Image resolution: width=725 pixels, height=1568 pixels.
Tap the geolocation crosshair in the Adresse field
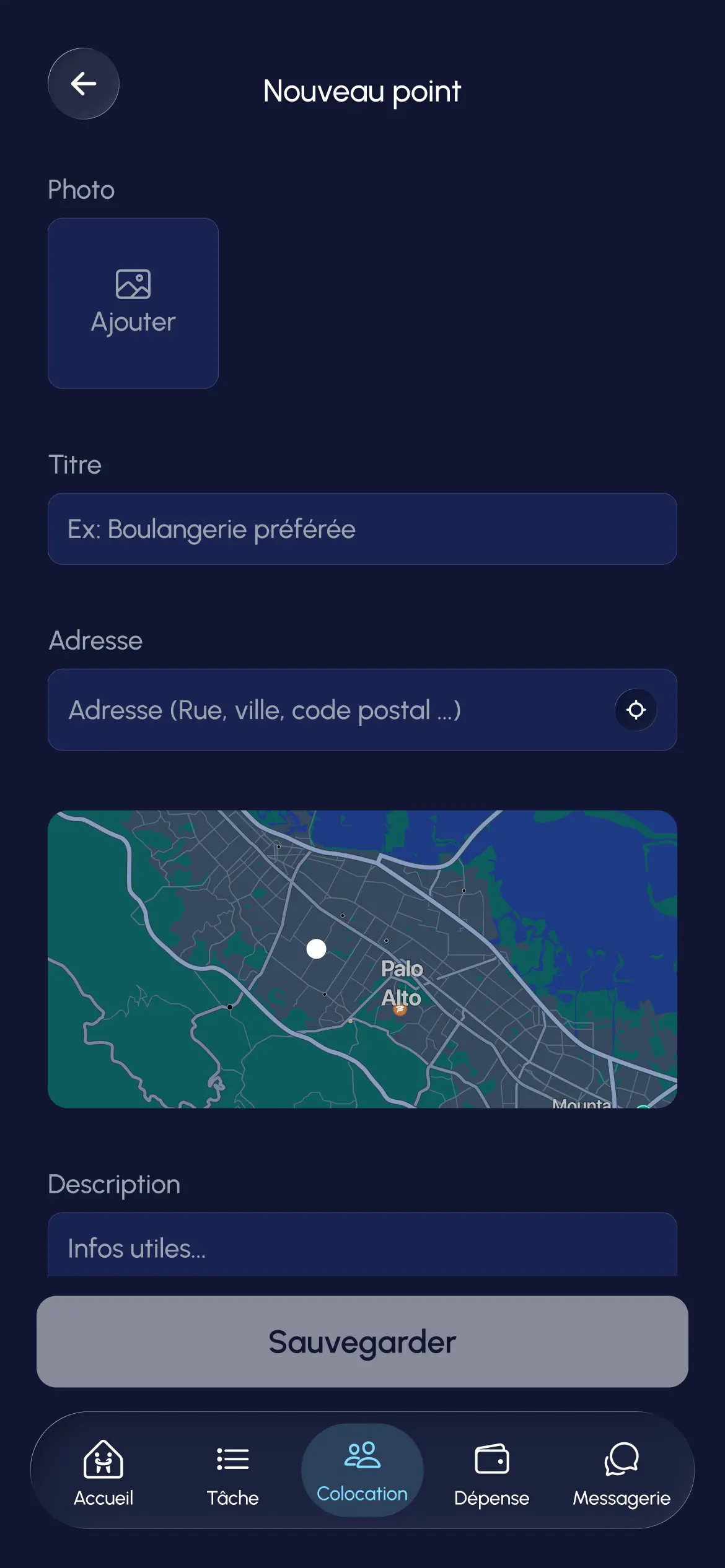[x=637, y=710]
